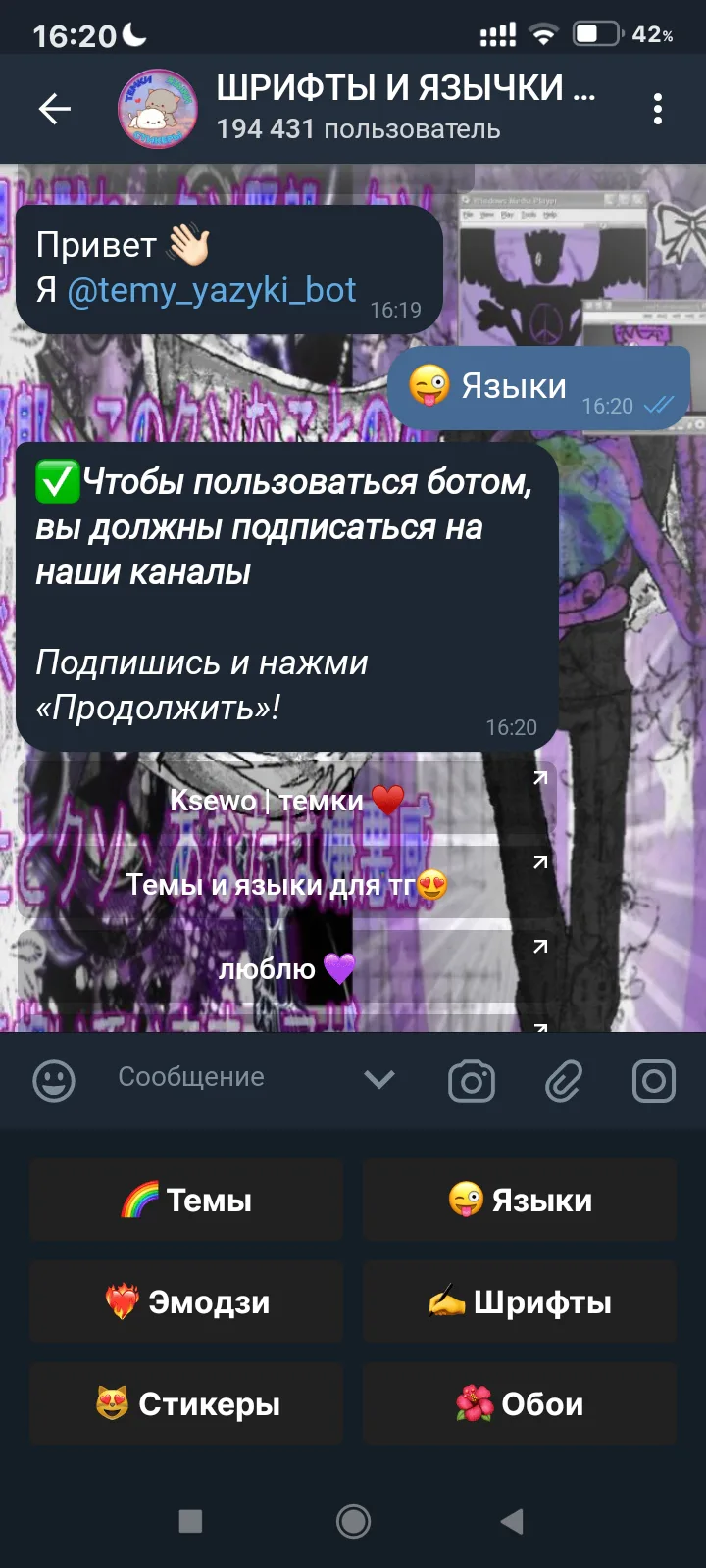Open the @temy_yazyki_bot mention link
The width and height of the screenshot is (706, 1568).
click(x=211, y=291)
